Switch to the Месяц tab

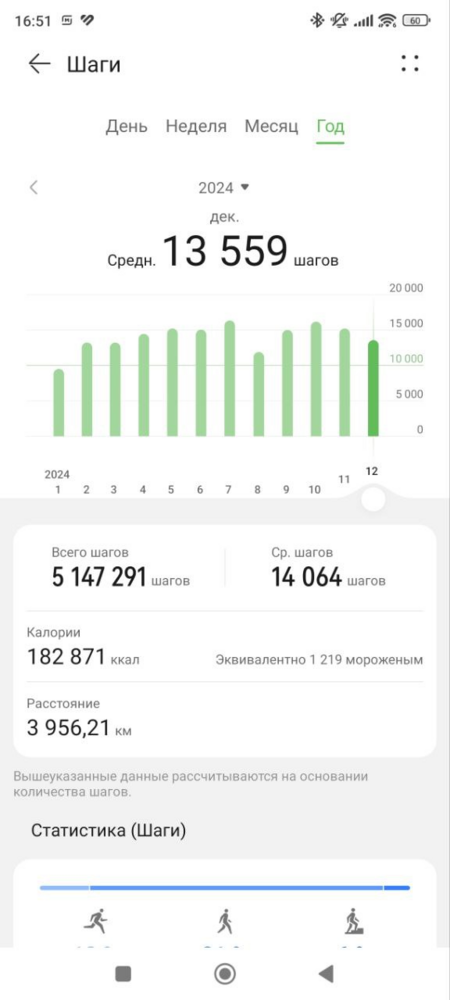click(x=272, y=126)
